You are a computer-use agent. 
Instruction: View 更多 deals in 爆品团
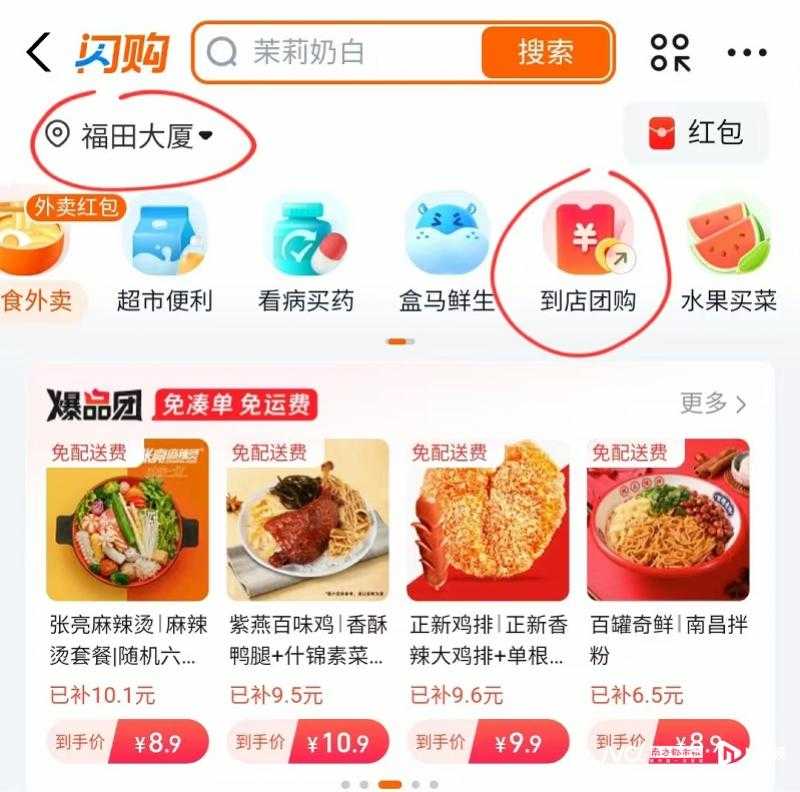point(712,403)
